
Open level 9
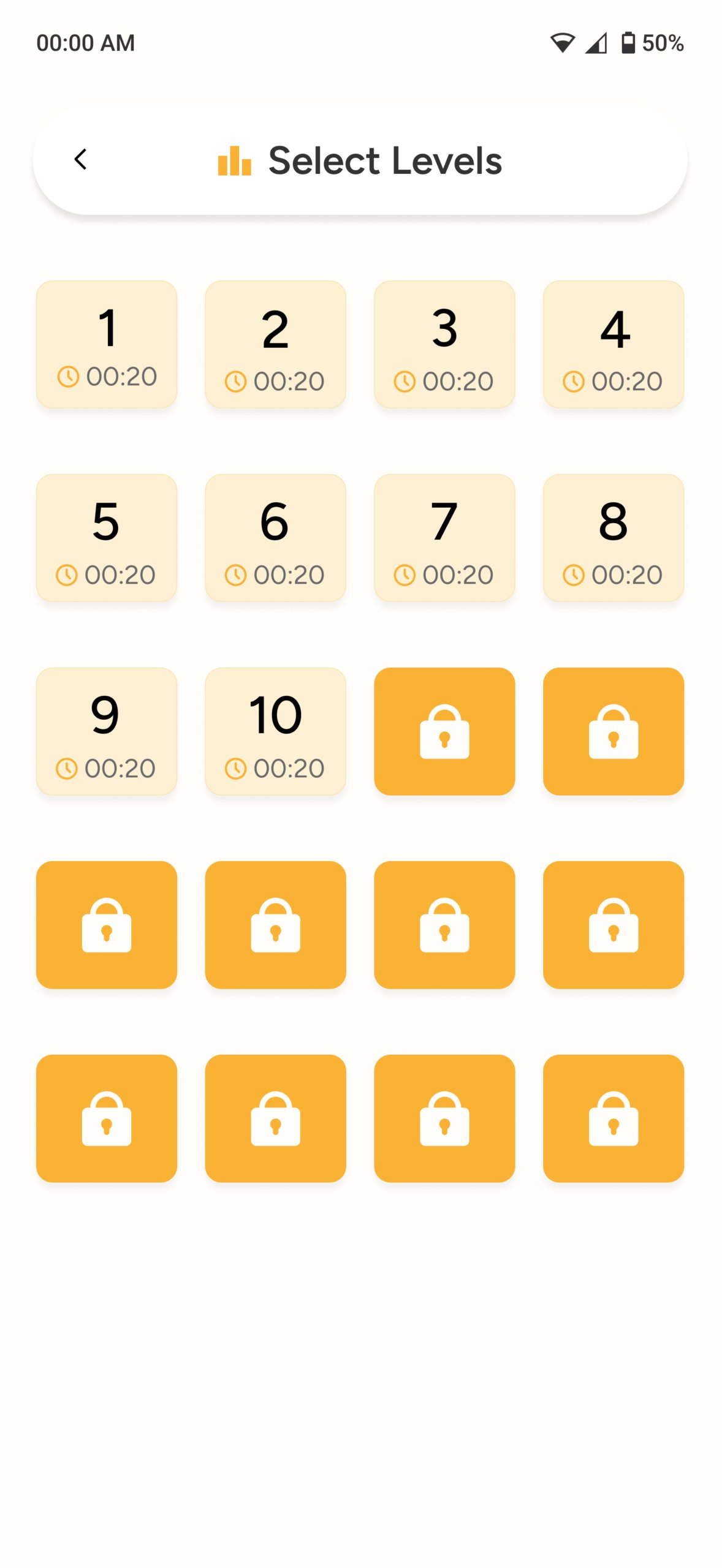(107, 731)
